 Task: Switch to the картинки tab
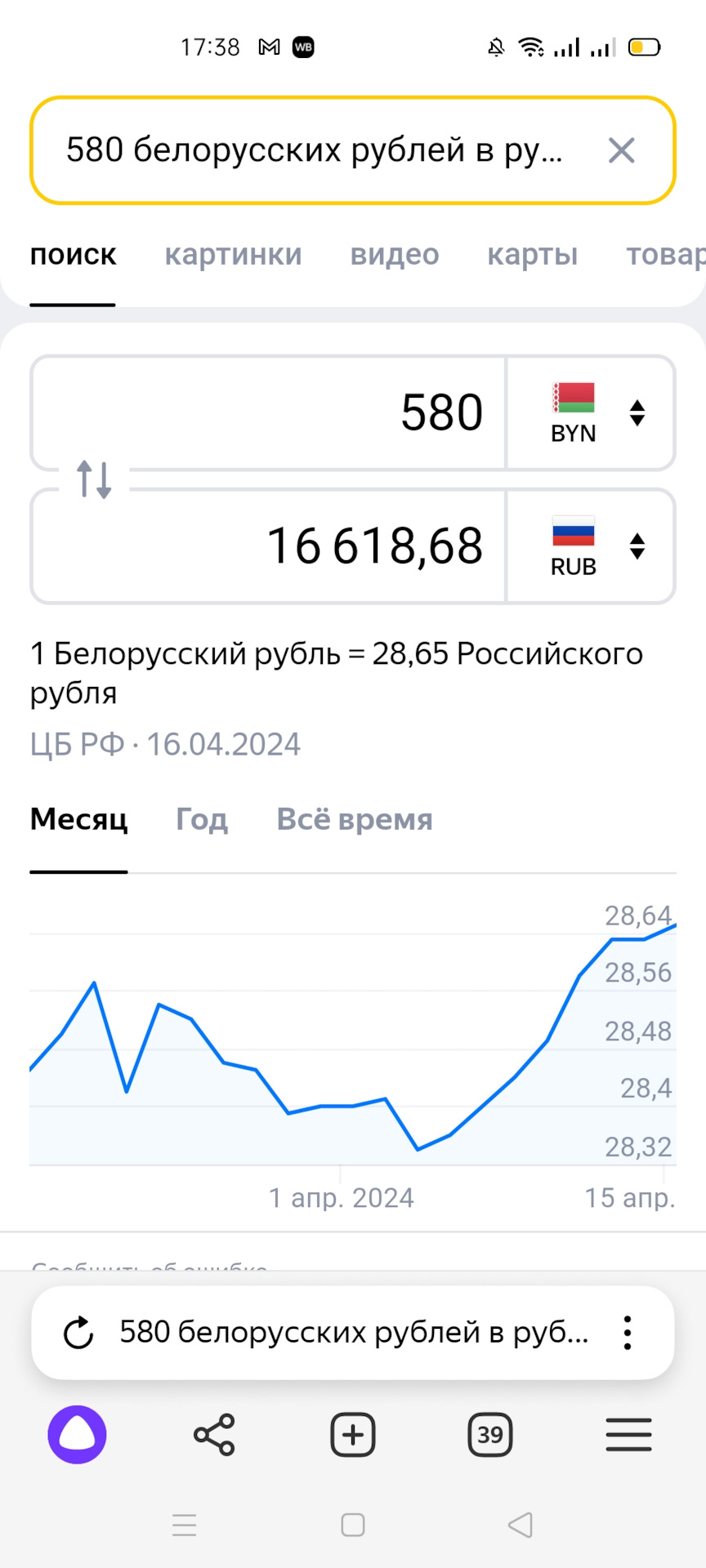pyautogui.click(x=234, y=255)
